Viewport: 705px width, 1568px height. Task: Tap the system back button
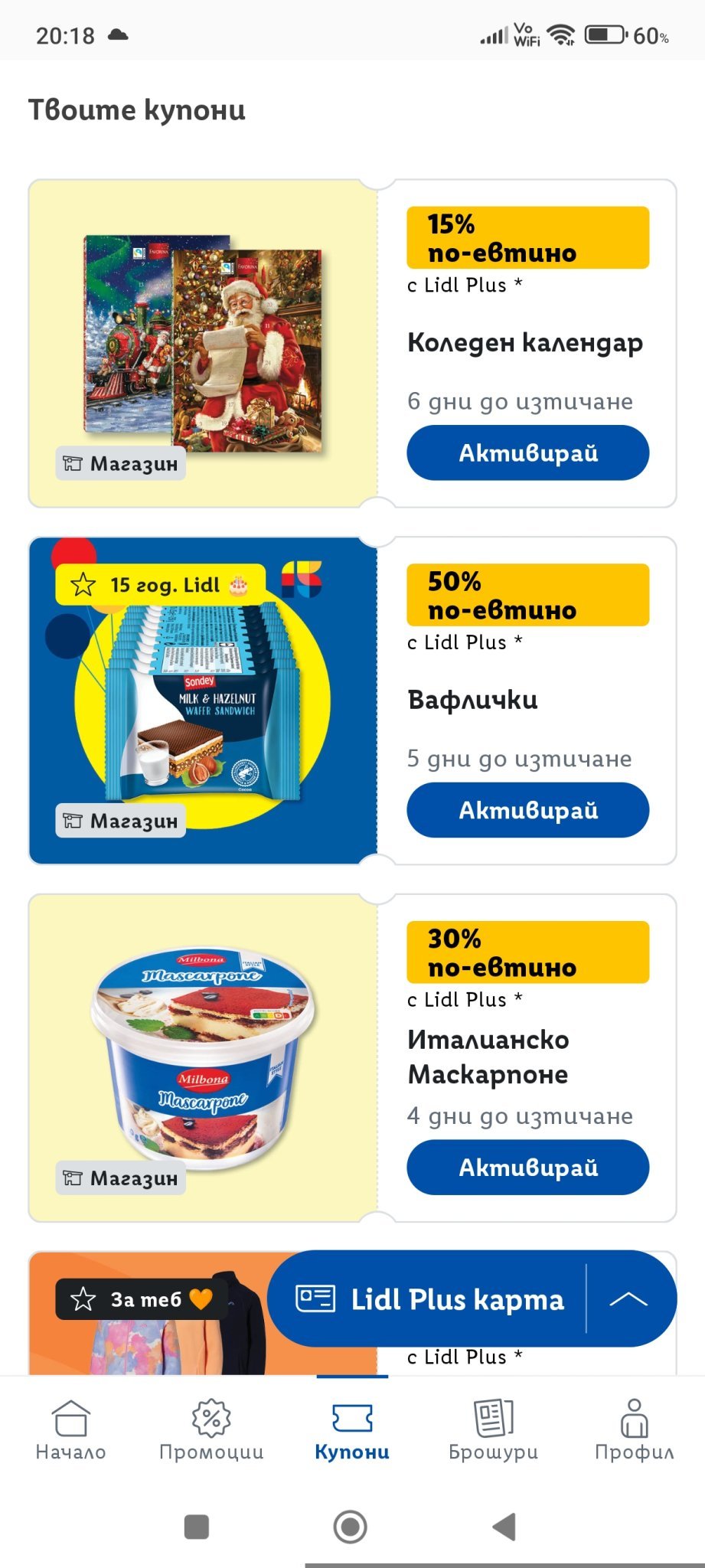tap(504, 1527)
